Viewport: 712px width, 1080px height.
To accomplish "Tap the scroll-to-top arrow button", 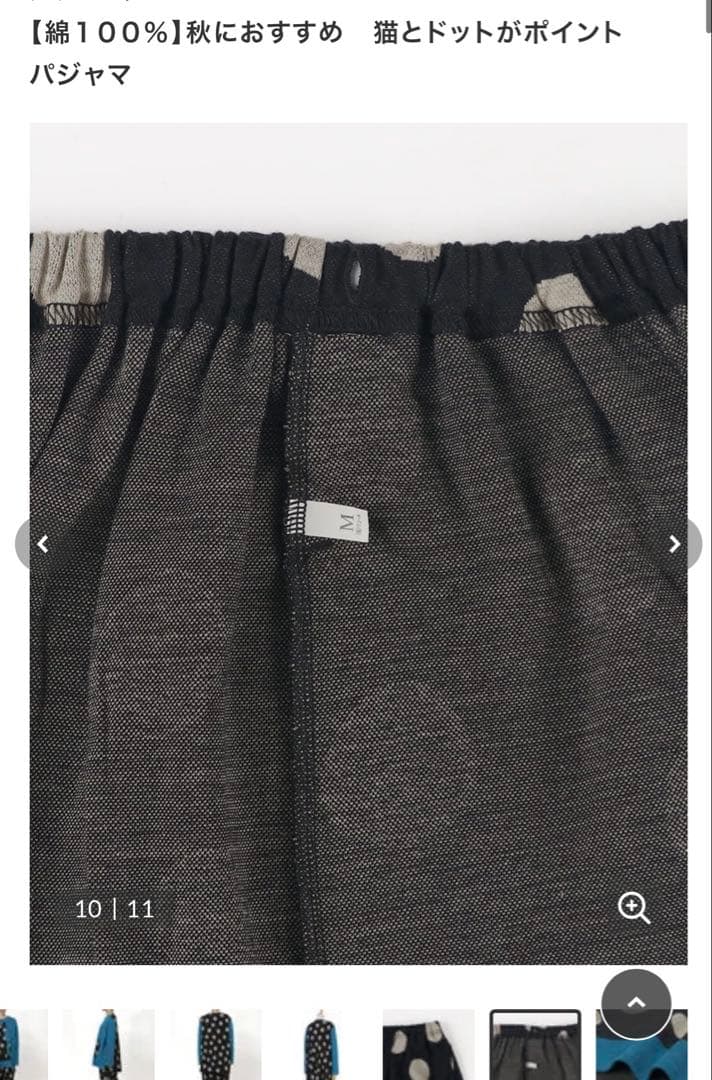I will tap(636, 1004).
